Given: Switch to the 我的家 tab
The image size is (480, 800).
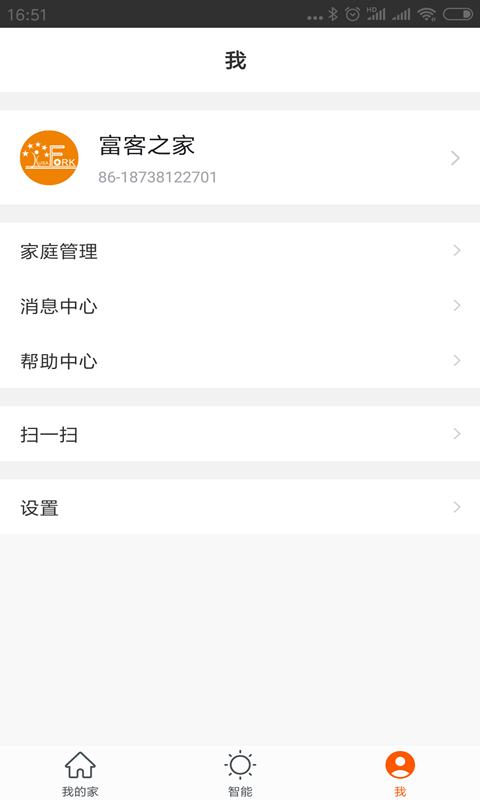Looking at the screenshot, I should click(x=80, y=773).
